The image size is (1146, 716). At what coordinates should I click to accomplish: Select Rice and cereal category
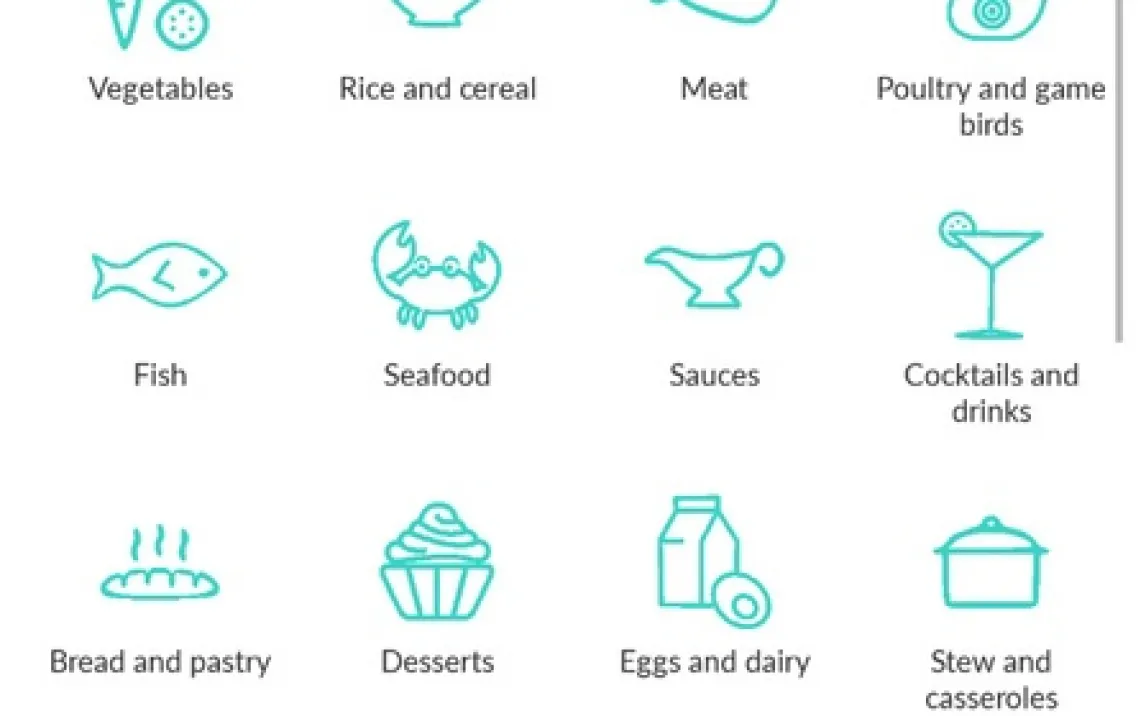tap(437, 60)
